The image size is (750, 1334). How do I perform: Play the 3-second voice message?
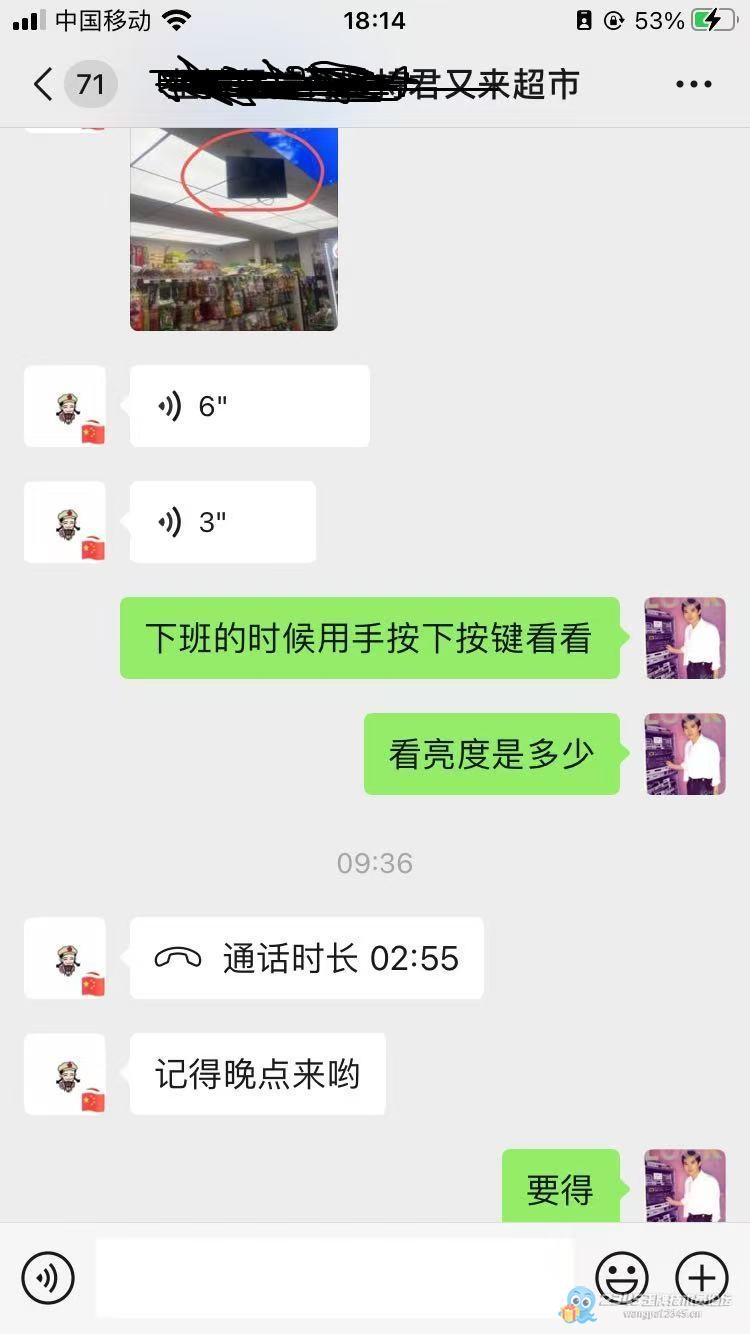pos(222,522)
